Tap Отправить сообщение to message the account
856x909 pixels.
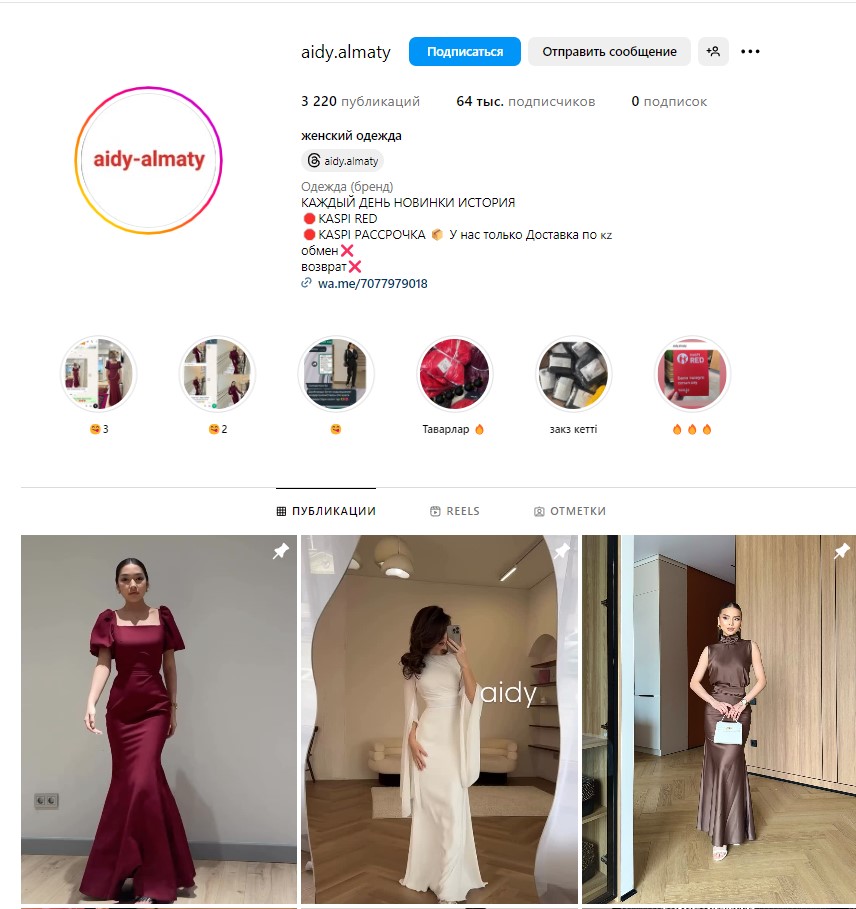609,52
